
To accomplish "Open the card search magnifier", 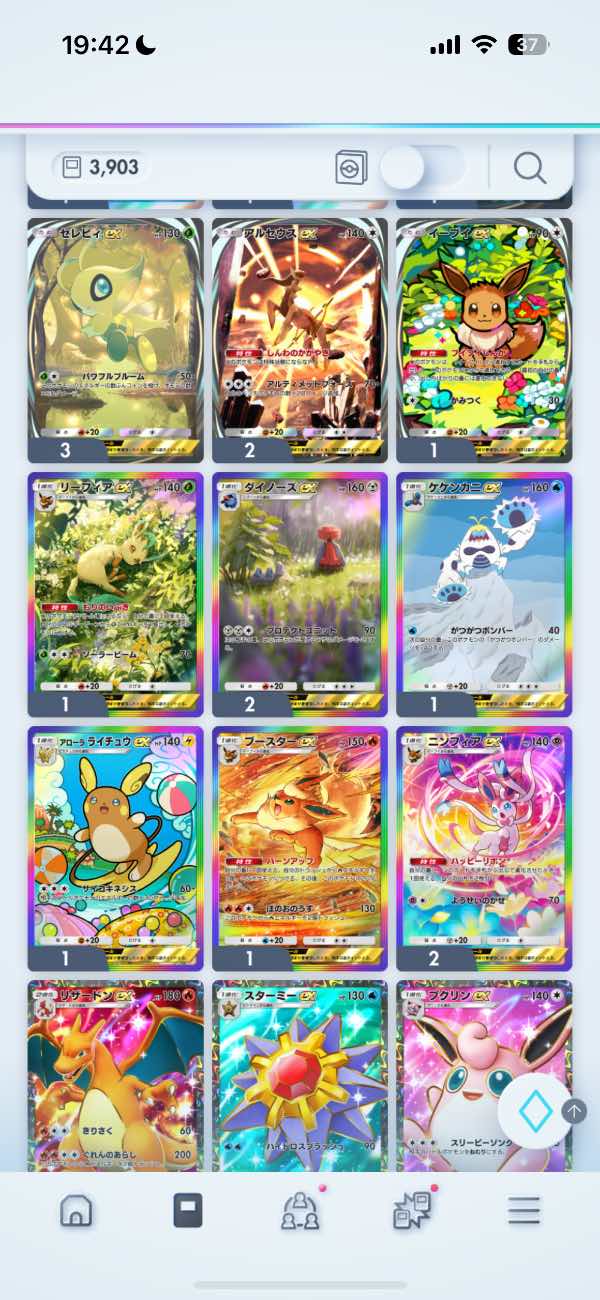I will [529, 167].
